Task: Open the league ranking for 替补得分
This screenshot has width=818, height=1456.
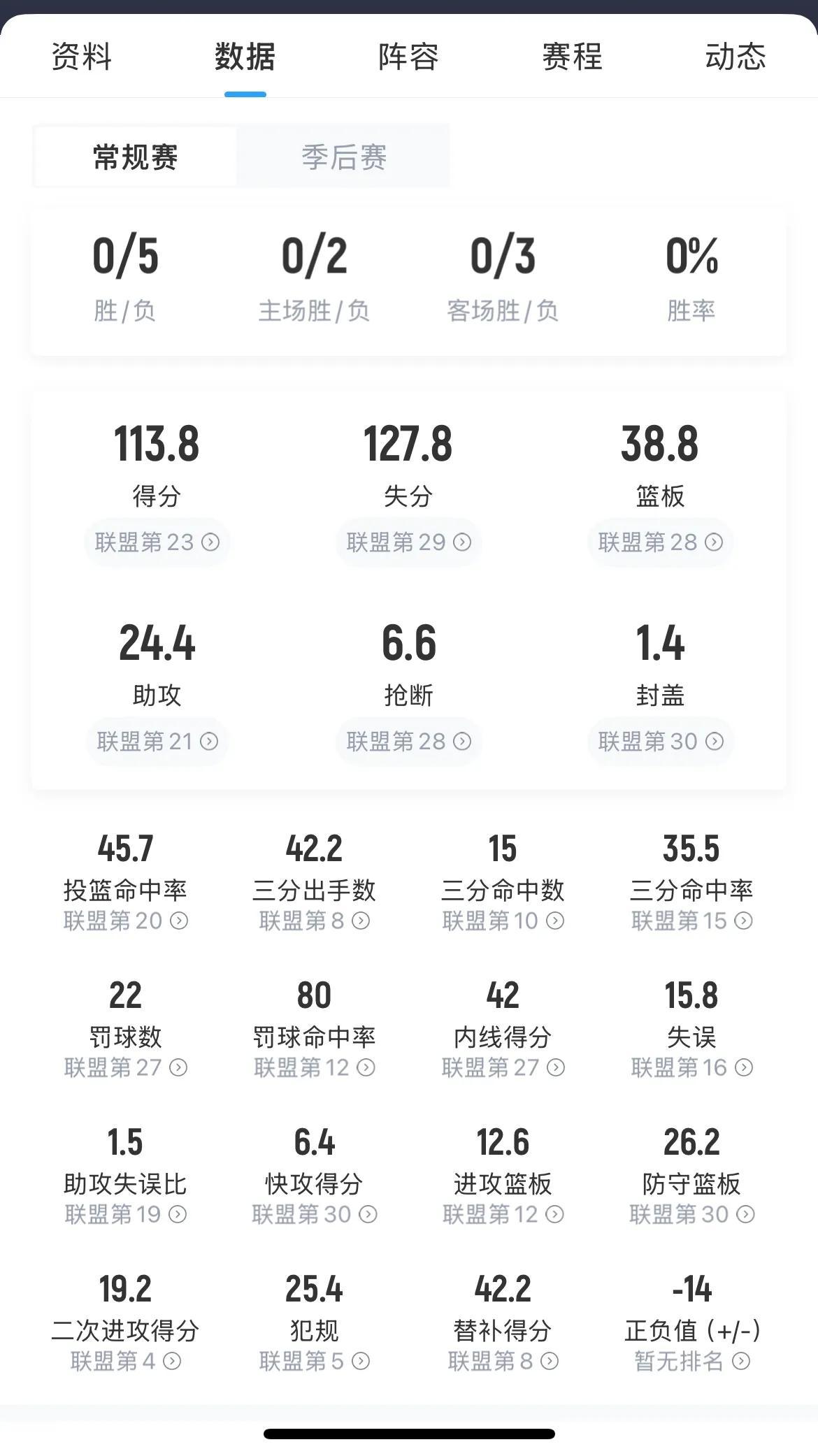Action: click(503, 1361)
